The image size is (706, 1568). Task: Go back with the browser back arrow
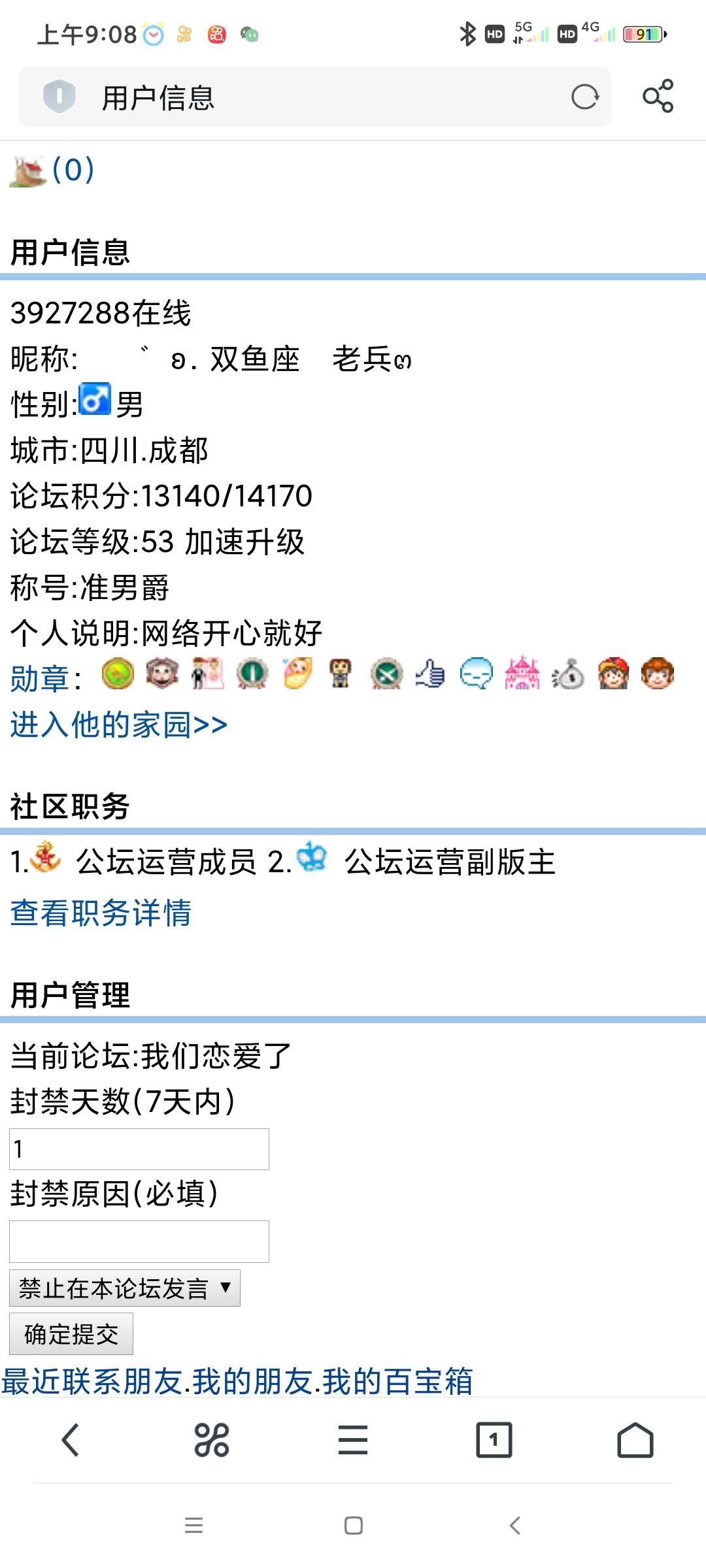pos(71,1440)
